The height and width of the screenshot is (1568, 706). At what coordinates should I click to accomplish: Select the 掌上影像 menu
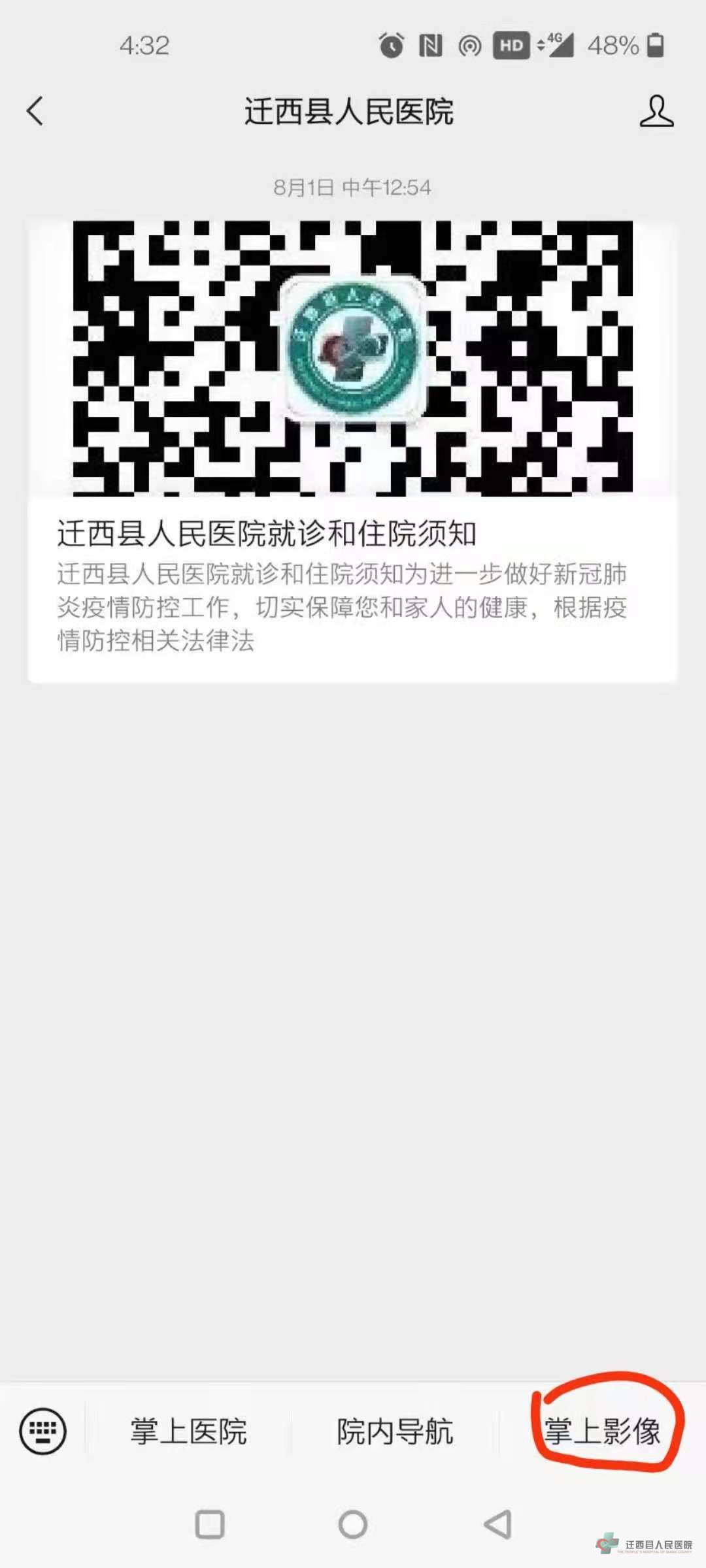602,1431
